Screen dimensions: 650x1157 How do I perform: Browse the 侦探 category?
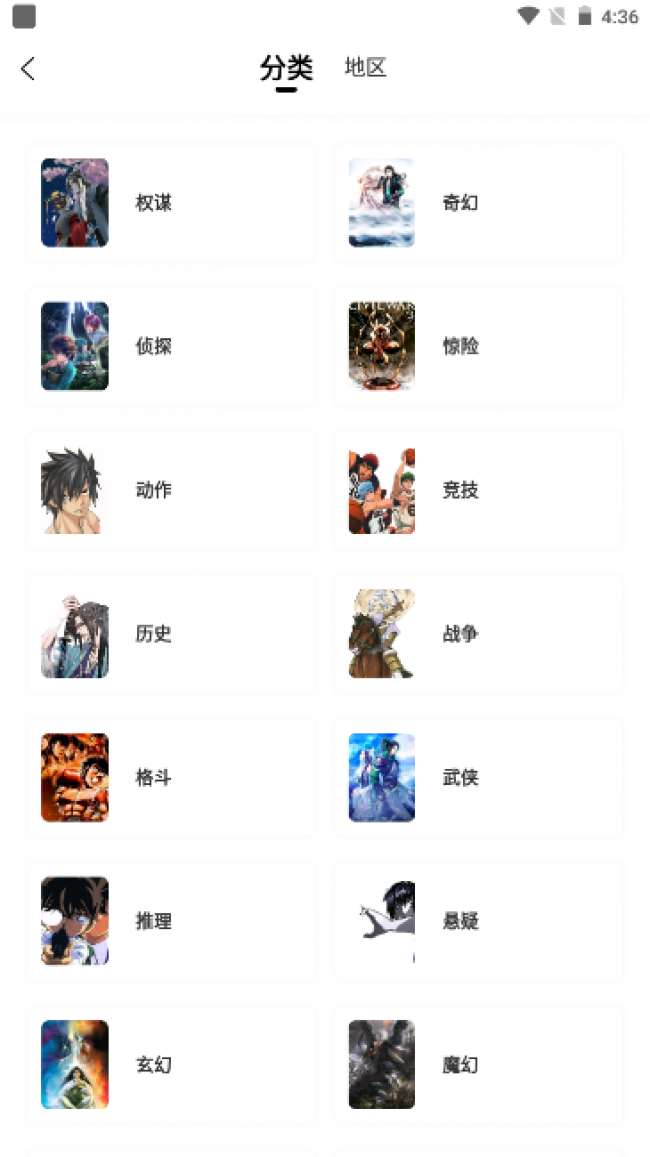pos(171,346)
